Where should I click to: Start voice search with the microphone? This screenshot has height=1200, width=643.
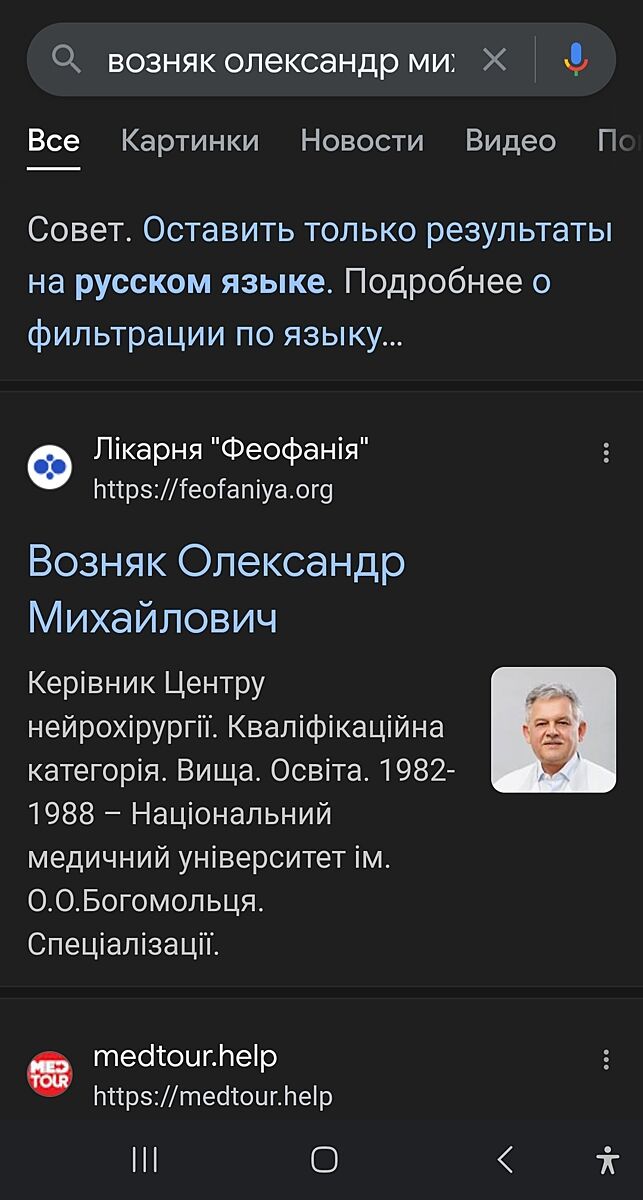coord(576,61)
